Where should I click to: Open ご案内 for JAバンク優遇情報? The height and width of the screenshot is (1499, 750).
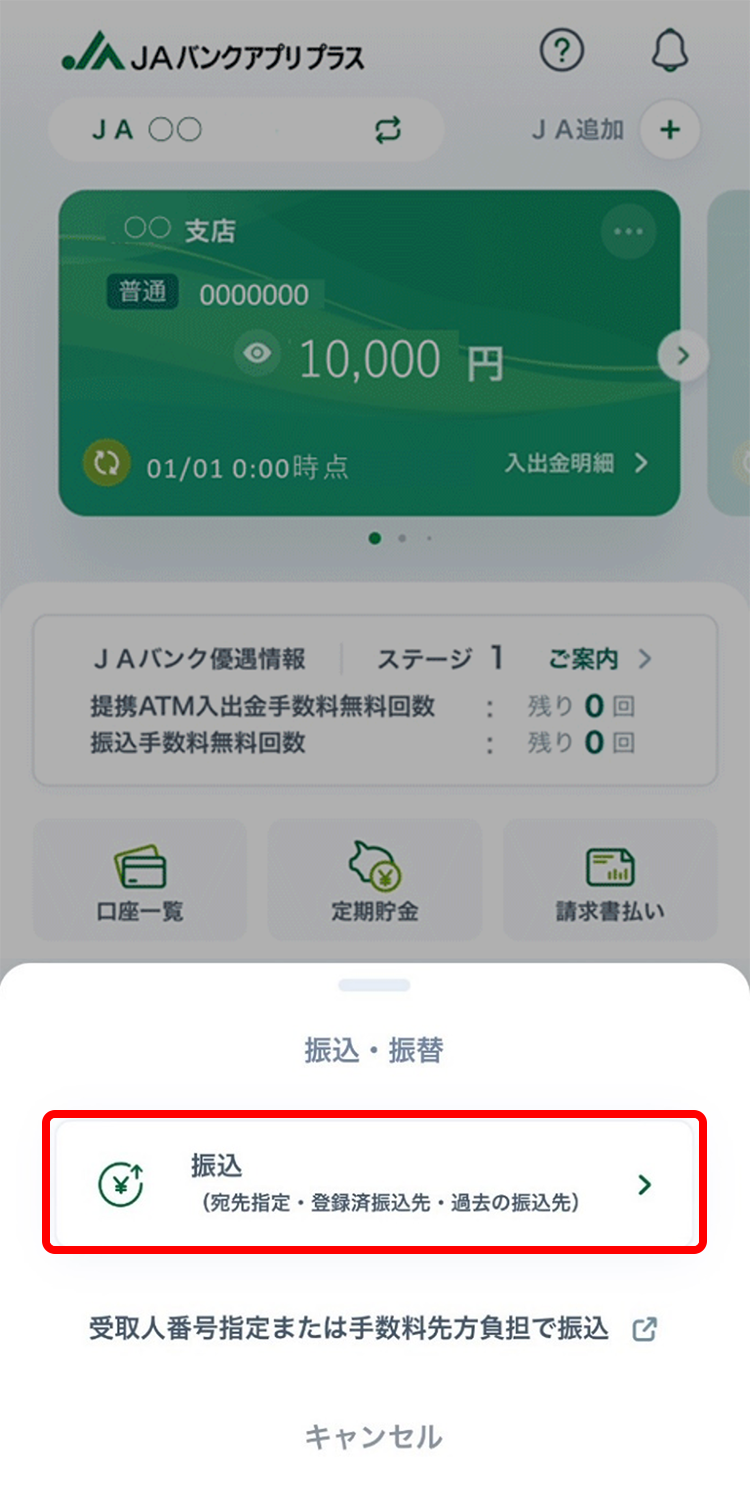point(599,659)
